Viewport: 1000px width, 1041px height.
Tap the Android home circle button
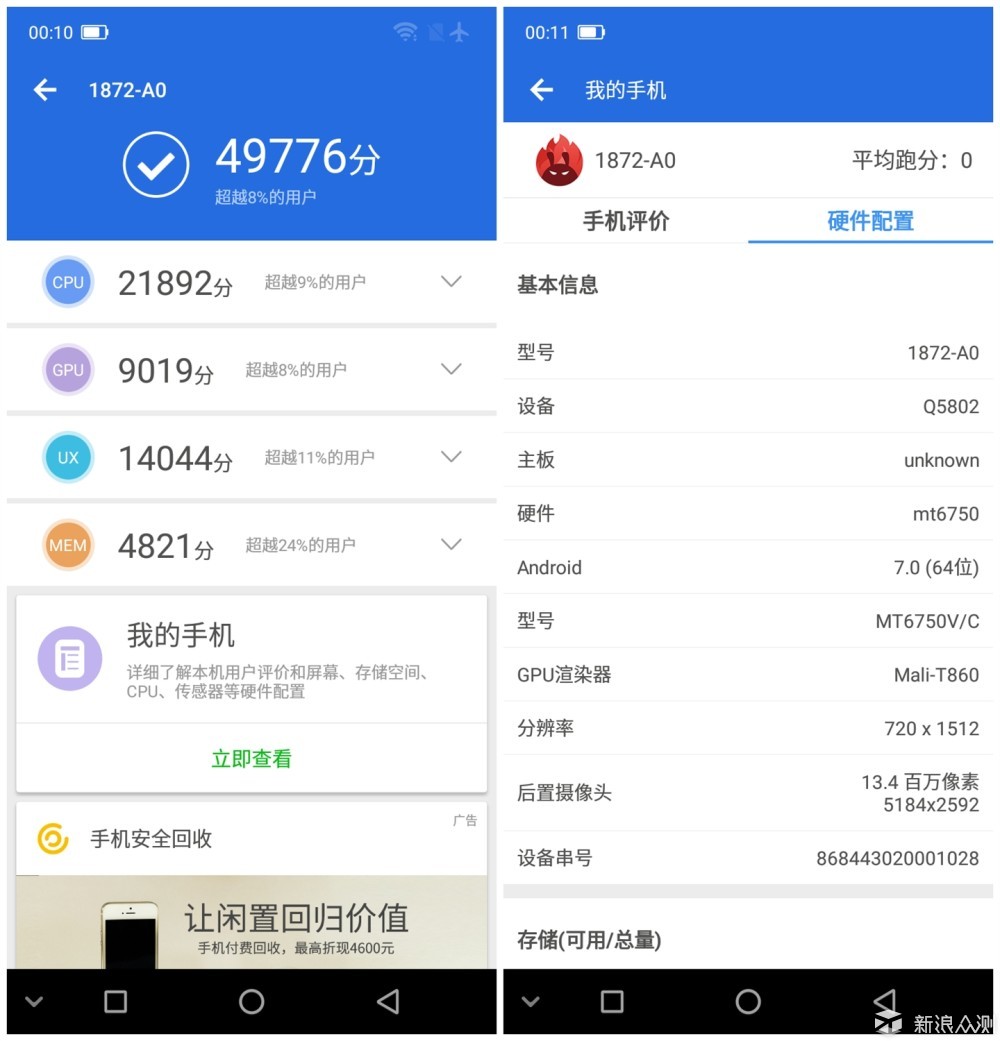(x=251, y=1001)
